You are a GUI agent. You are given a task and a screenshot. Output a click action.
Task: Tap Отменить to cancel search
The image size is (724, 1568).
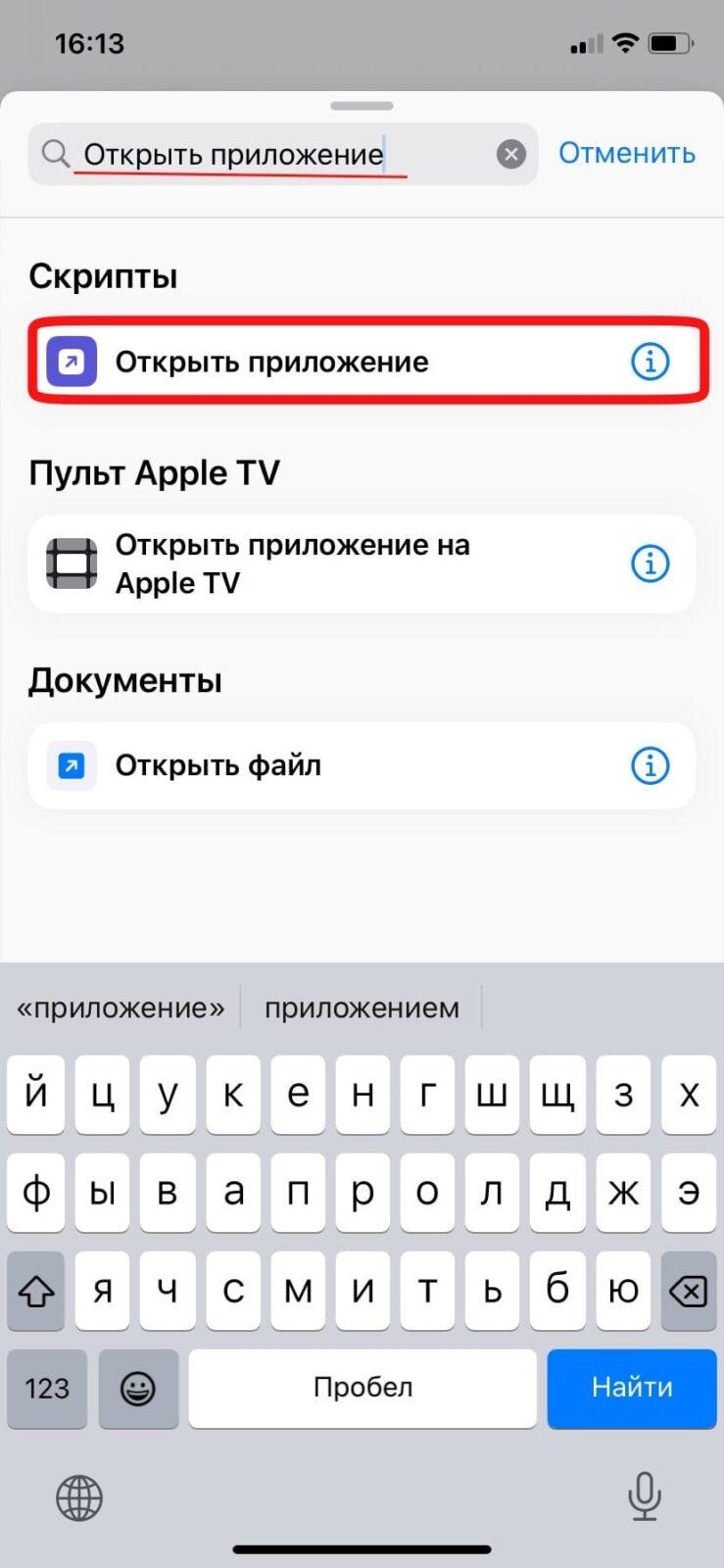click(x=627, y=153)
